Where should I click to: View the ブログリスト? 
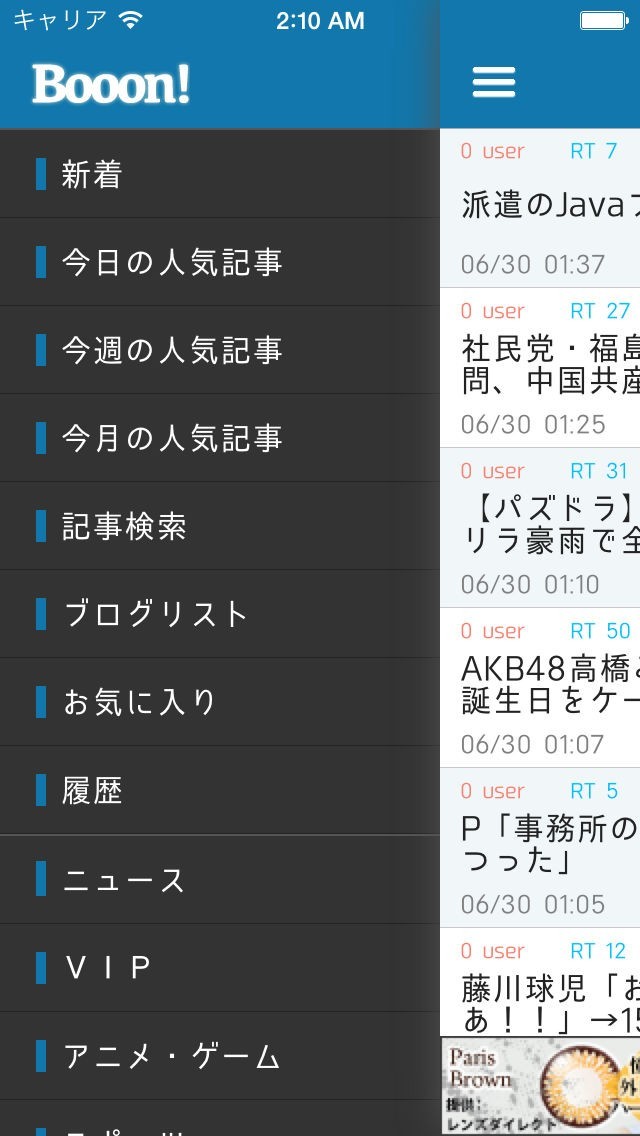[x=220, y=614]
